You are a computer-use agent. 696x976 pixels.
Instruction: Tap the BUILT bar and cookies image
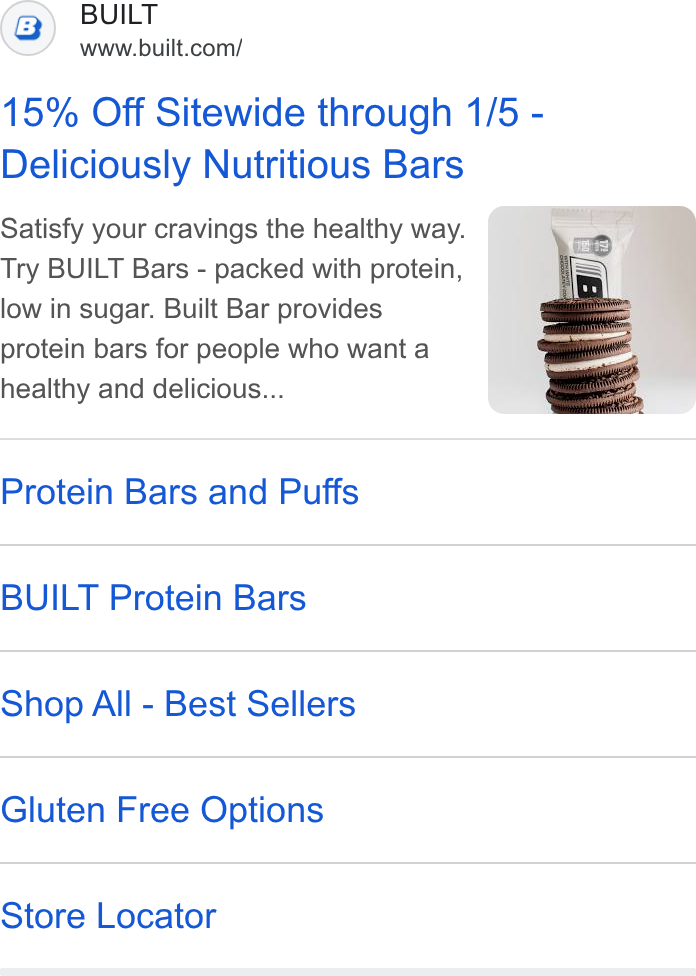(x=591, y=310)
